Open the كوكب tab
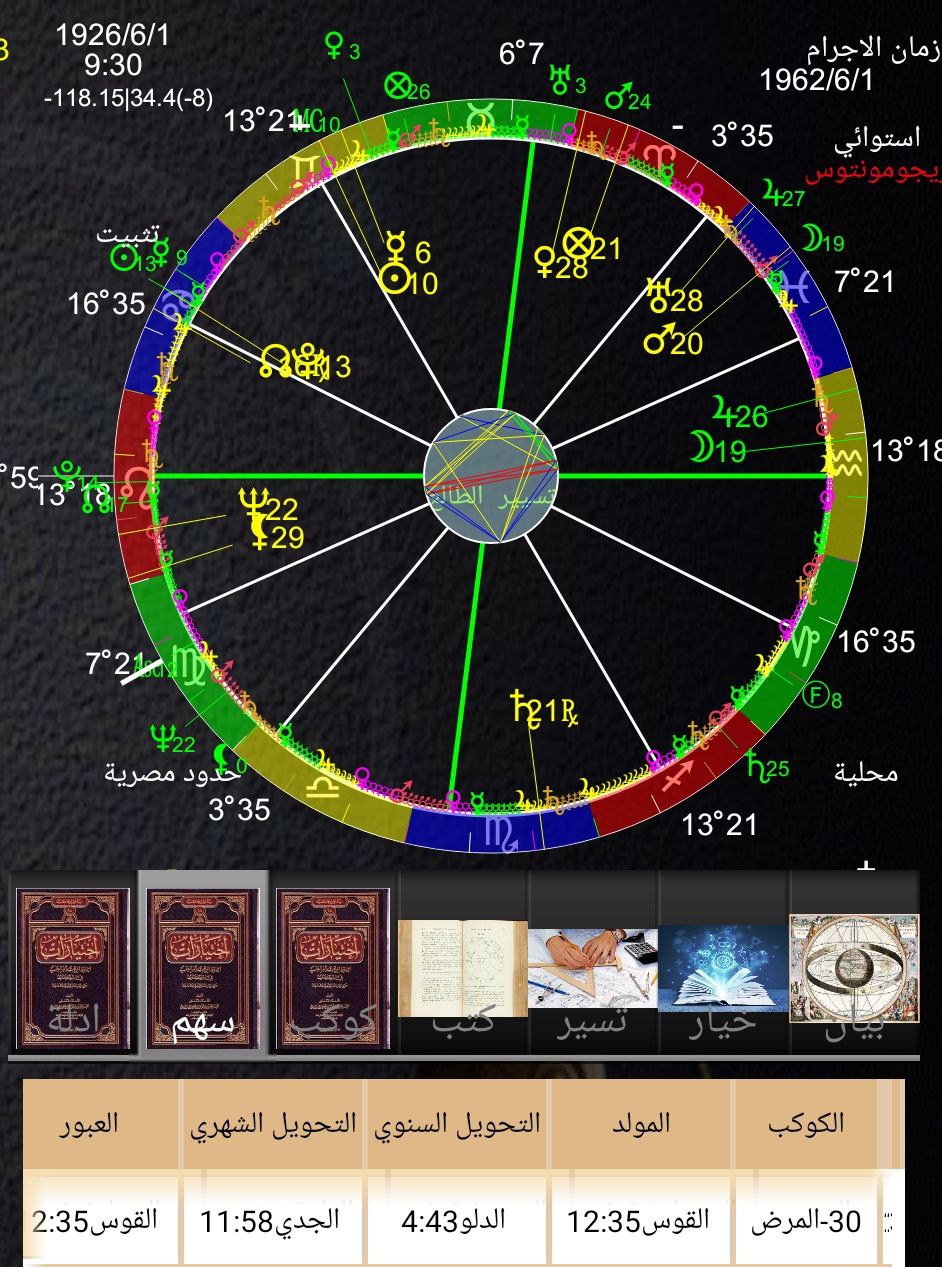This screenshot has width=942, height=1267. pos(333,962)
